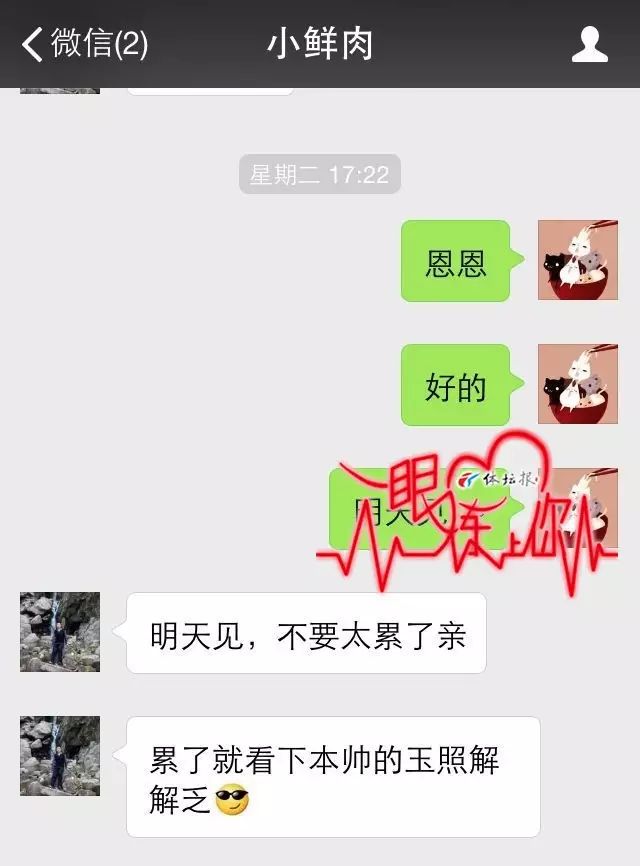Go back to the 微信 chat list
The height and width of the screenshot is (866, 640).
tap(84, 44)
